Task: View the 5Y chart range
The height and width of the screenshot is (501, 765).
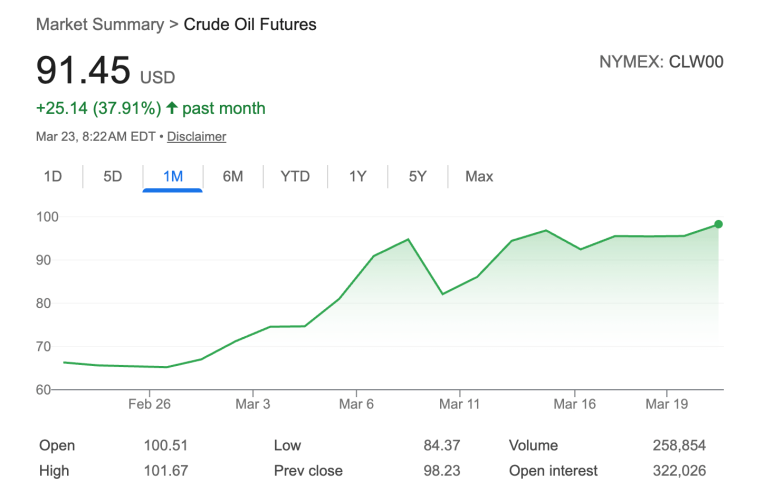Action: click(x=418, y=177)
